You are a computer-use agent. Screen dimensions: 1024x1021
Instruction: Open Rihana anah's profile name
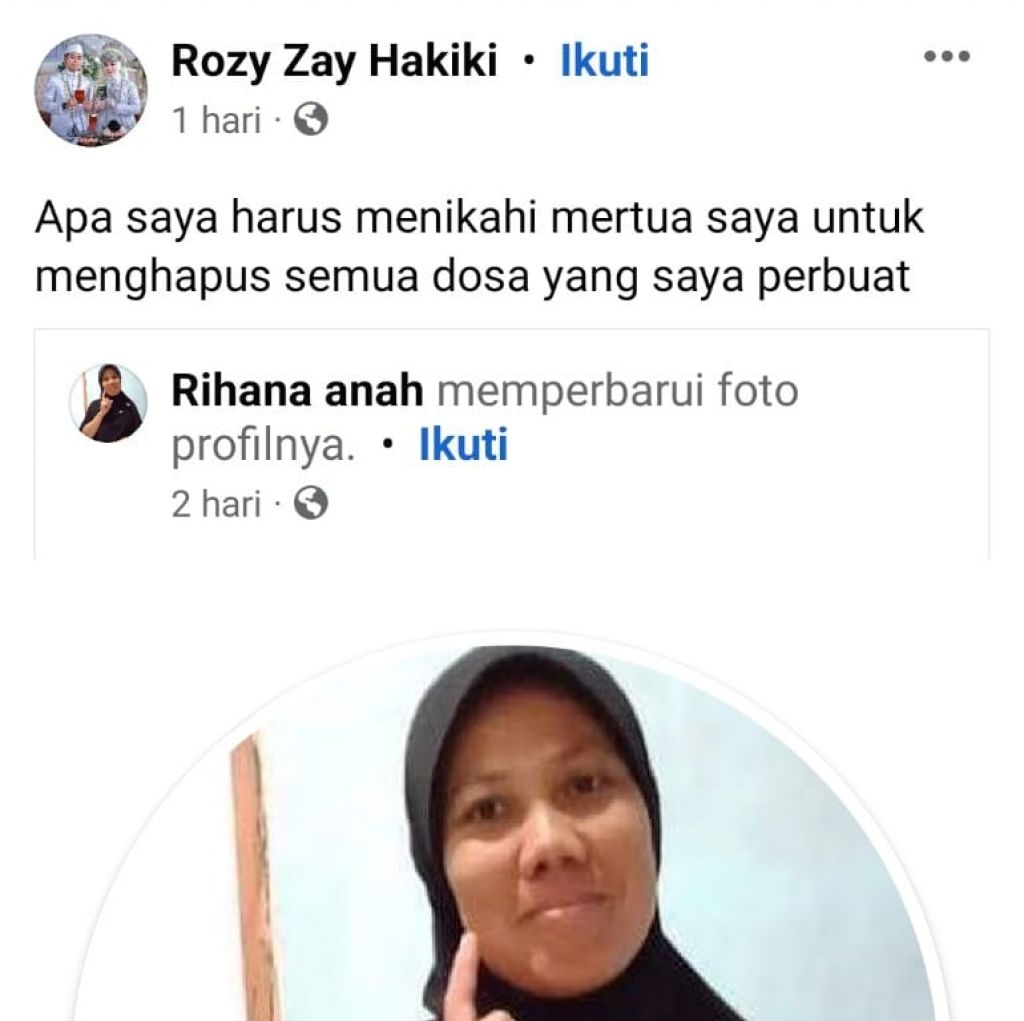(x=297, y=391)
